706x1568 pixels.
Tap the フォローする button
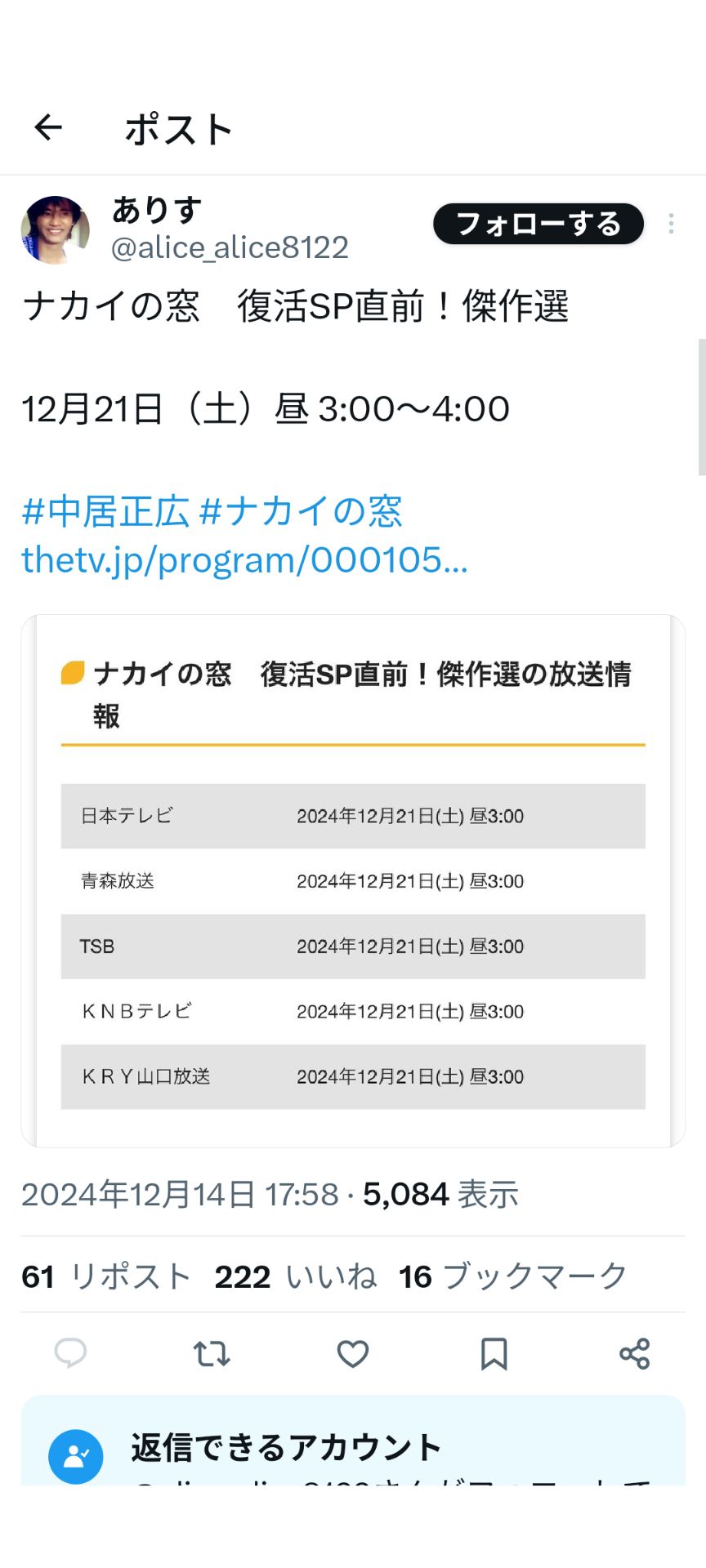coord(538,224)
